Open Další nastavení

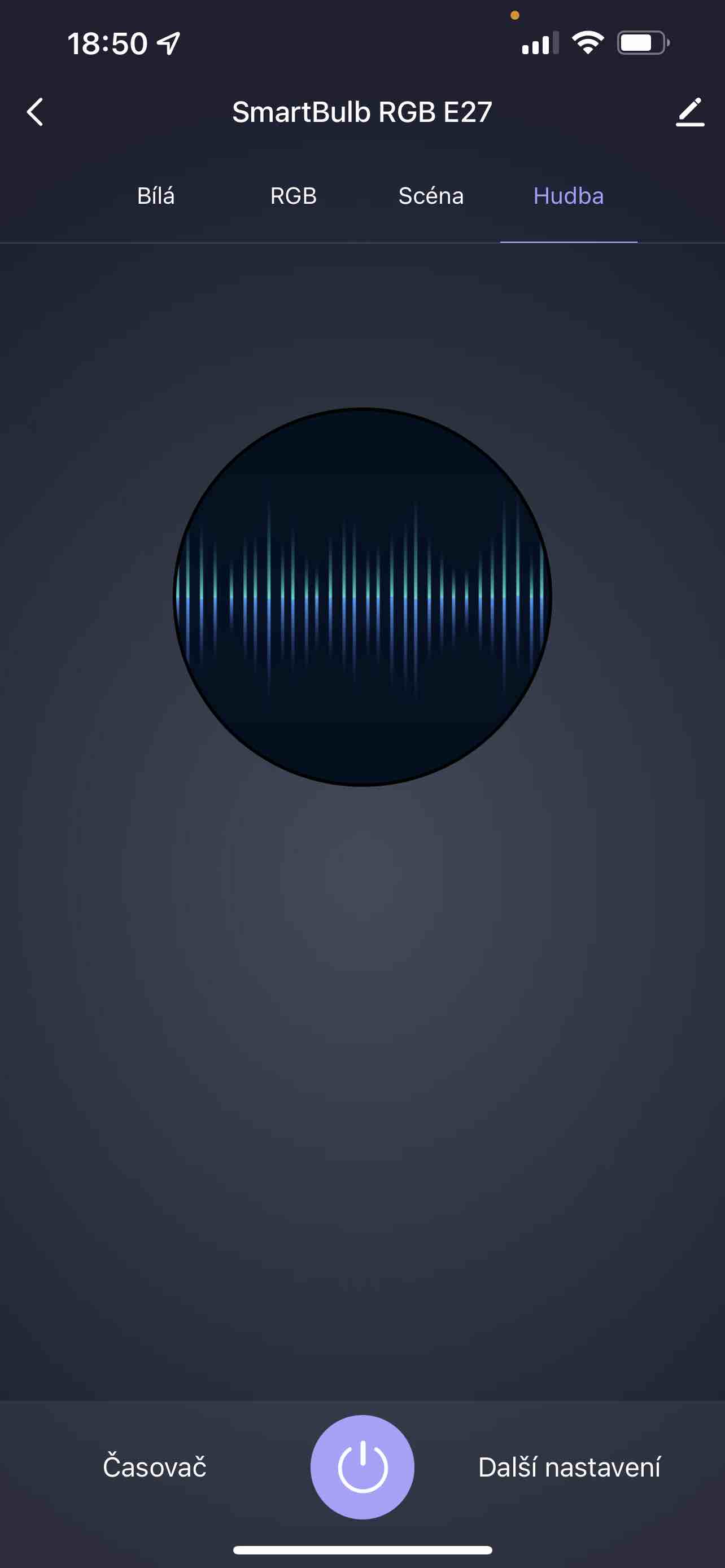click(569, 1467)
